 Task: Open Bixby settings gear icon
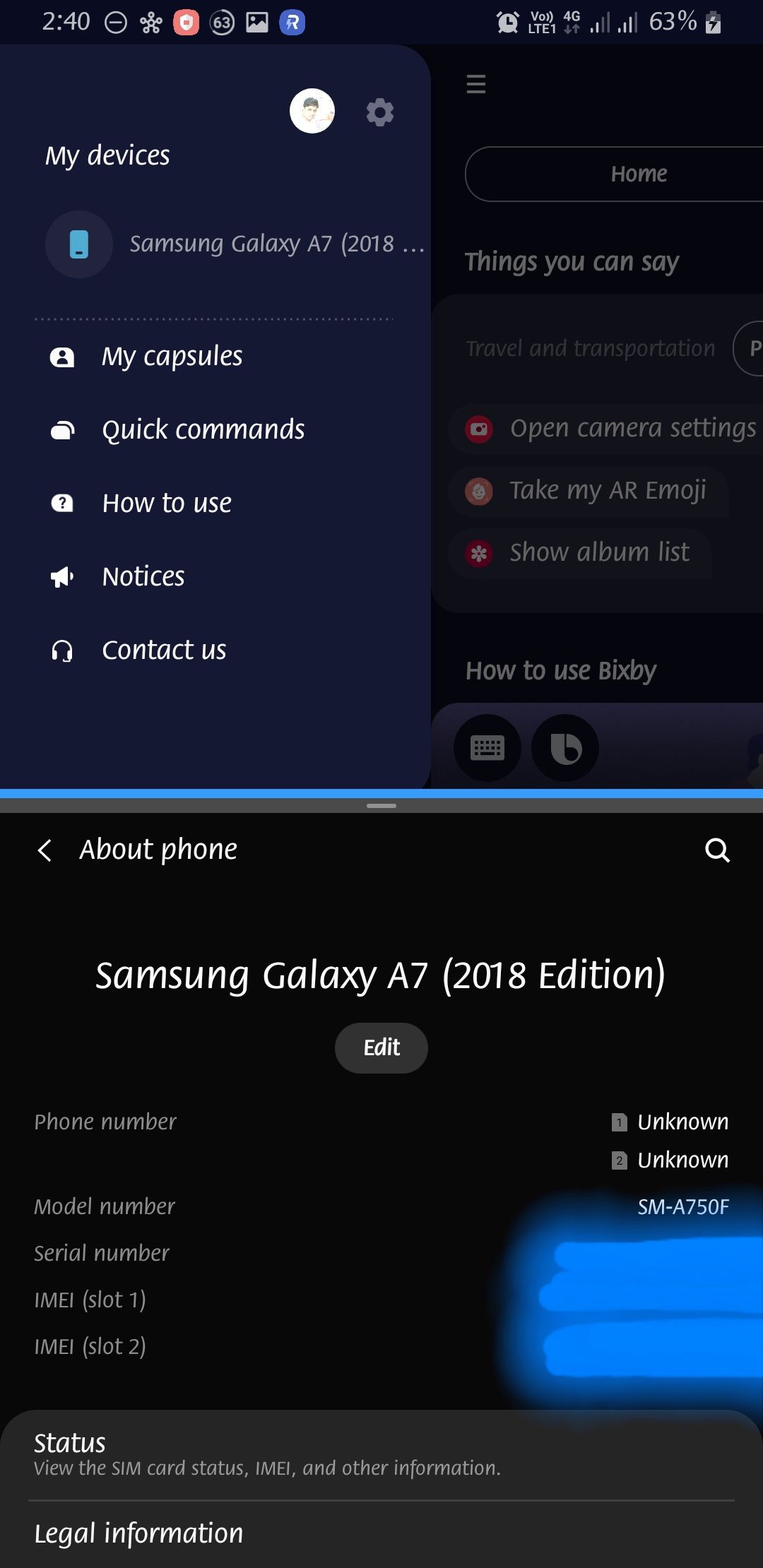pyautogui.click(x=379, y=112)
